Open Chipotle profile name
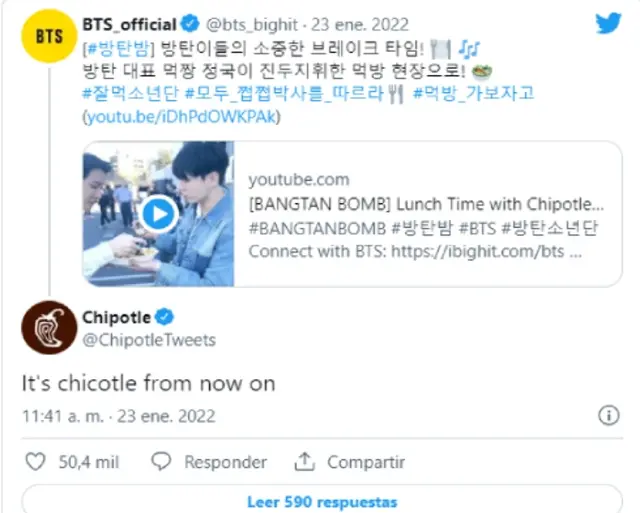 tap(116, 318)
